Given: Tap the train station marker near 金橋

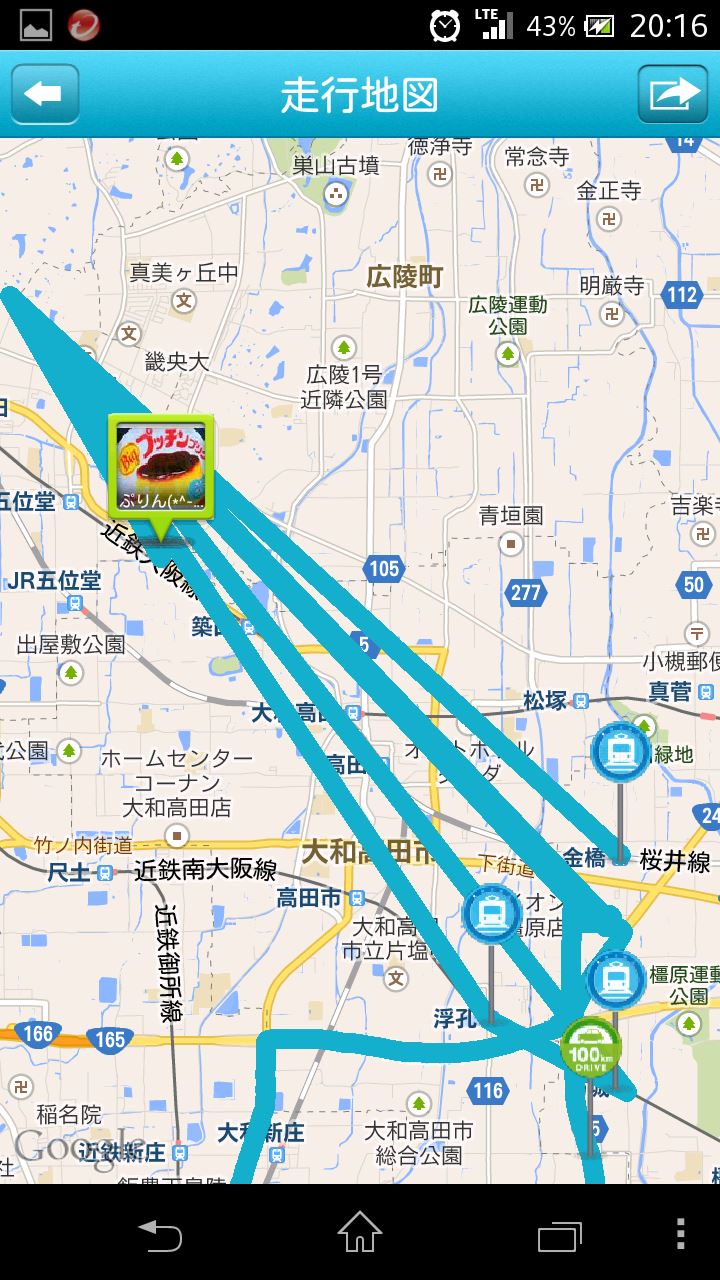Looking at the screenshot, I should point(621,751).
